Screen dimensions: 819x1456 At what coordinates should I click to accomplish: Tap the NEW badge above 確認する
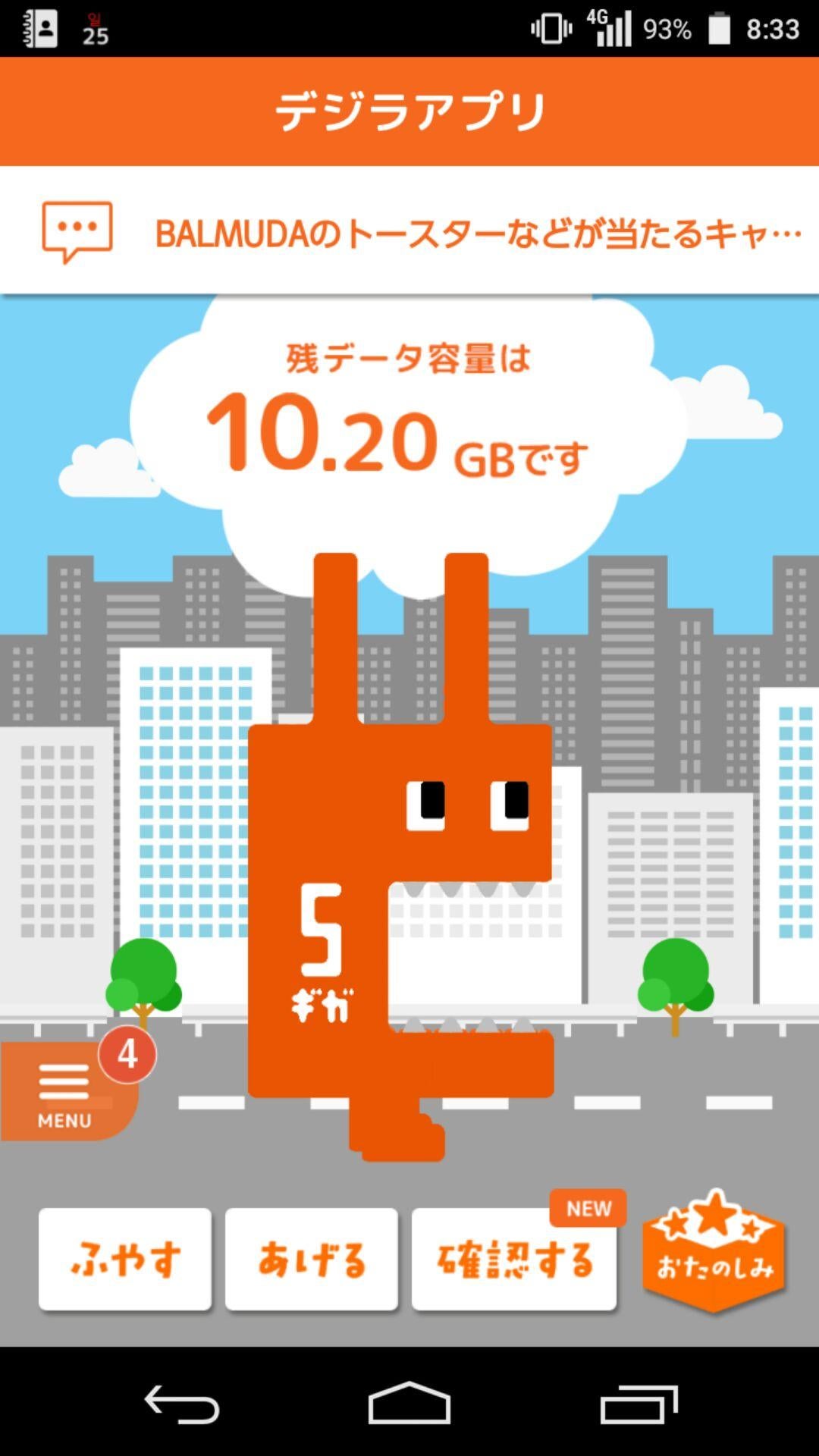(590, 1206)
